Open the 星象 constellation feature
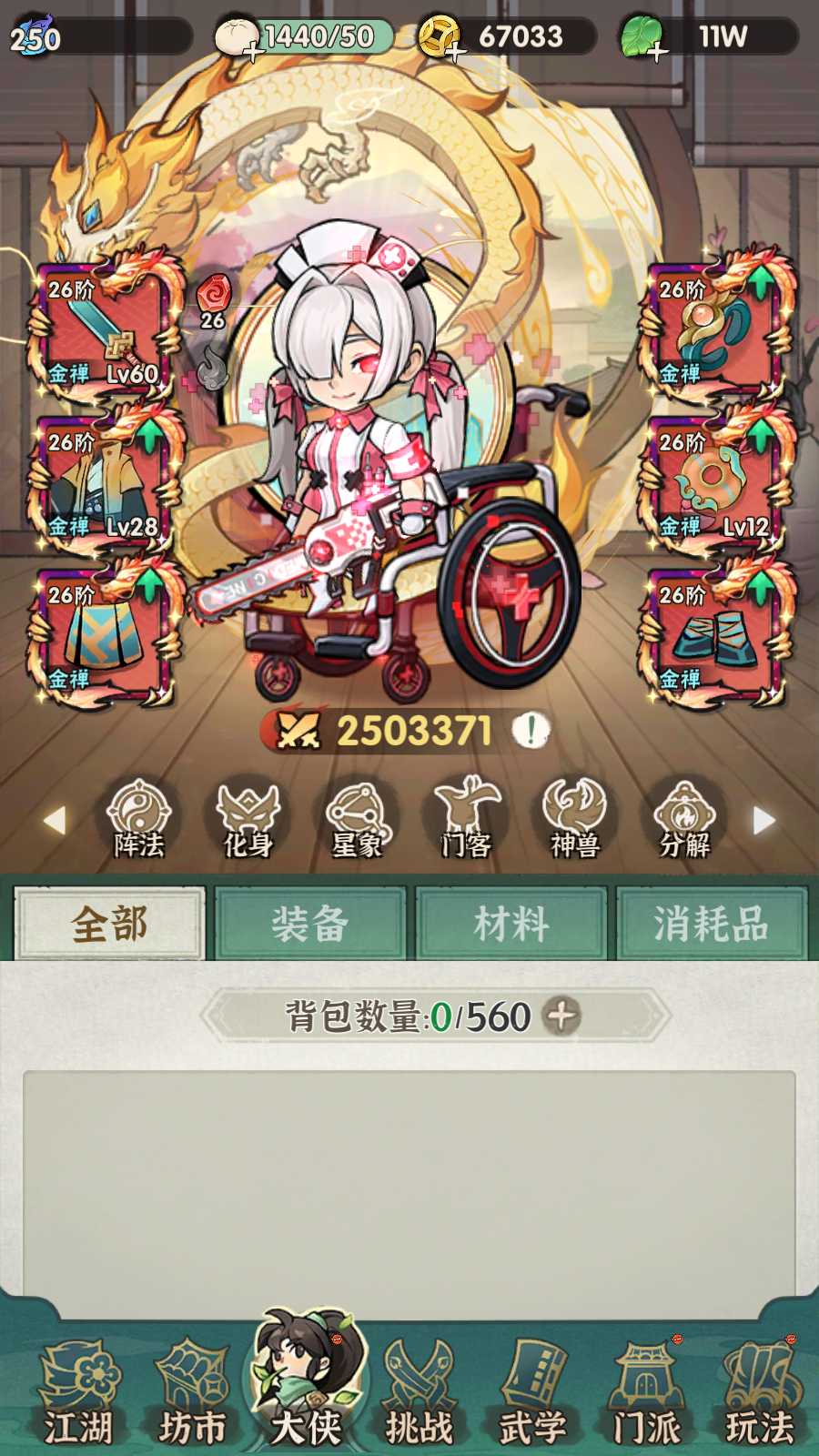819x1456 pixels. point(357,817)
